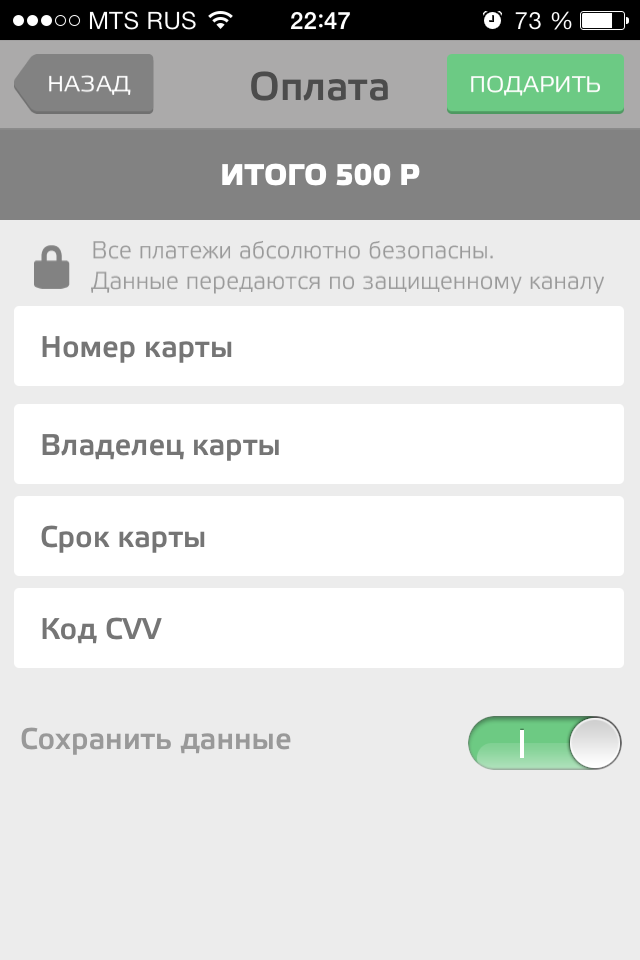Select the Владелец карты field
The image size is (640, 960).
[319, 445]
